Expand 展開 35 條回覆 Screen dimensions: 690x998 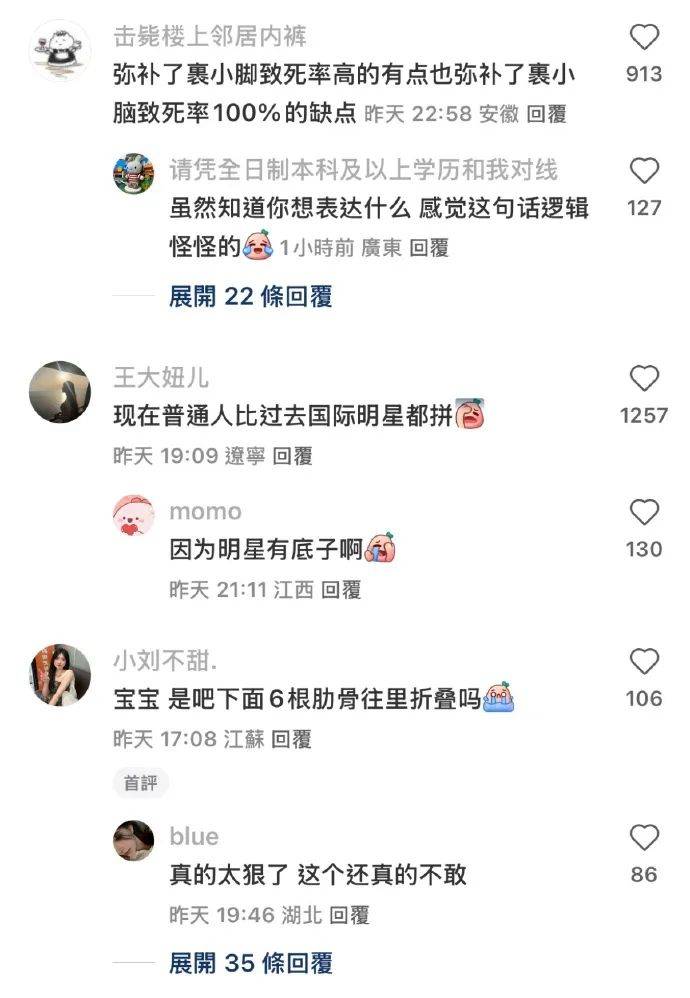[x=250, y=963]
